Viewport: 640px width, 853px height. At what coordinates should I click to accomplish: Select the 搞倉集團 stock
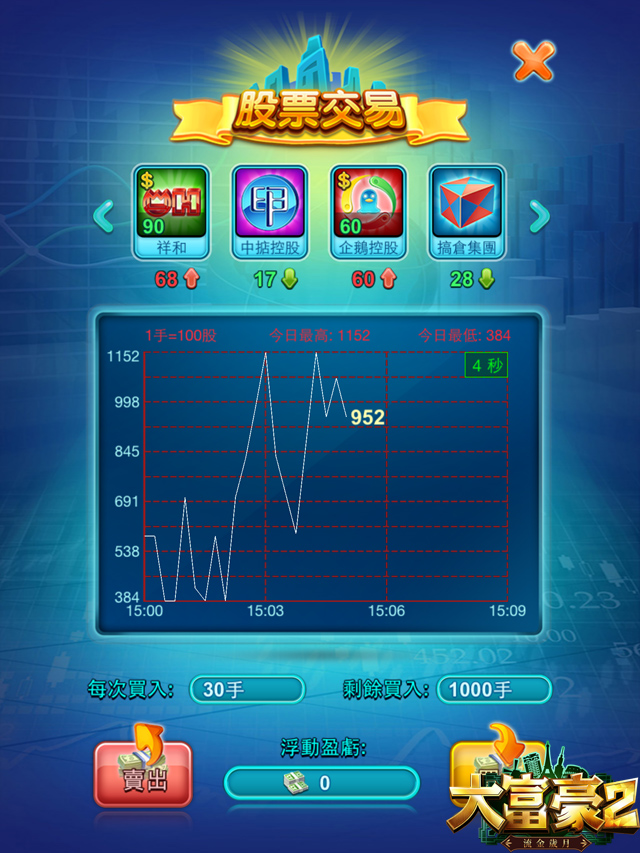pyautogui.click(x=466, y=212)
